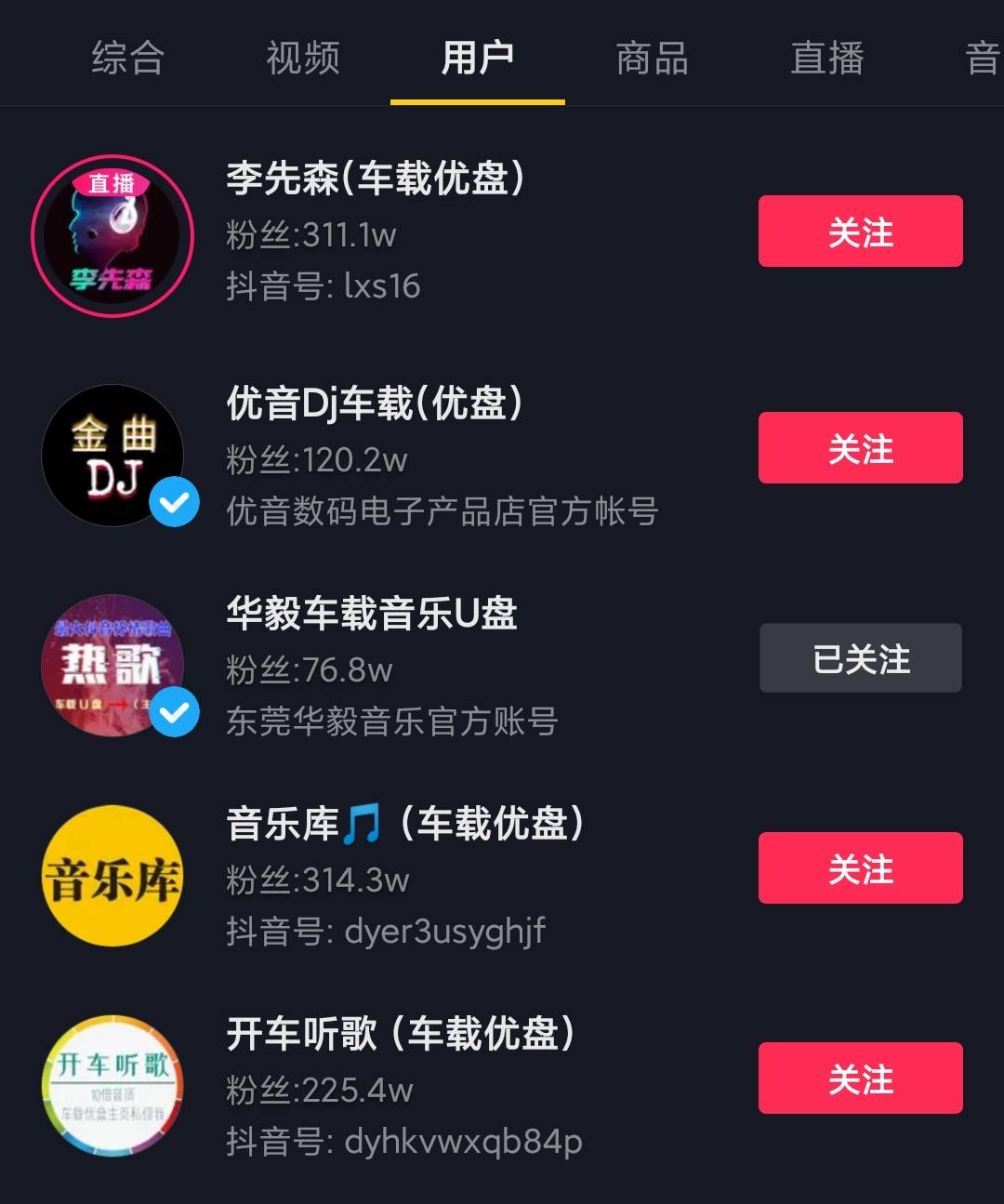Screen dimensions: 1004x1204
Task: Select the 直播 tab
Action: pos(826,58)
